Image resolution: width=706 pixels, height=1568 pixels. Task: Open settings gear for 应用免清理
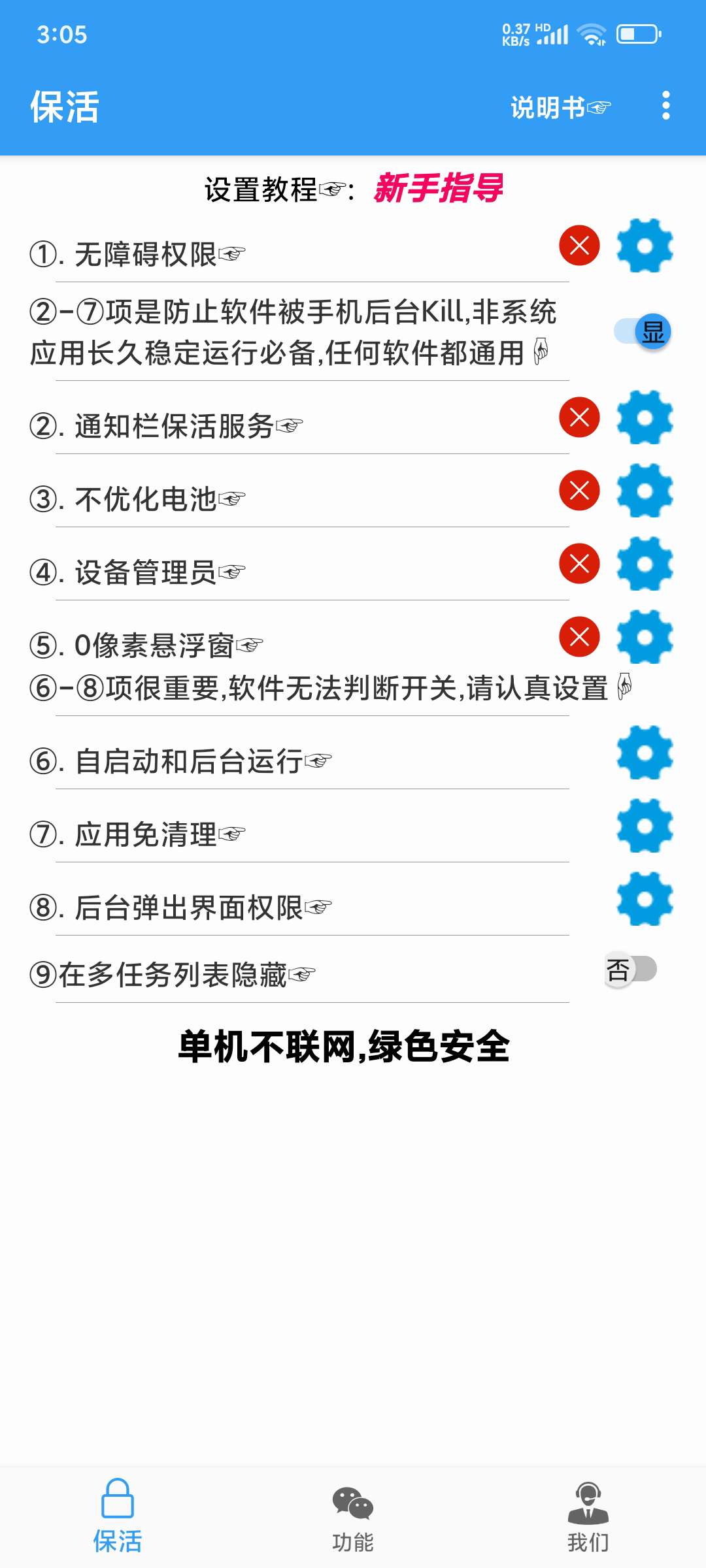coord(644,828)
